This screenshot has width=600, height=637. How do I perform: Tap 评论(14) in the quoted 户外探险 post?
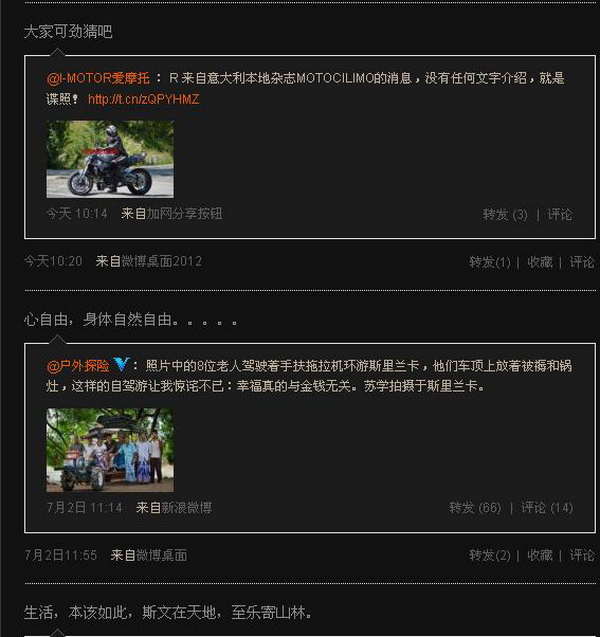(547, 508)
